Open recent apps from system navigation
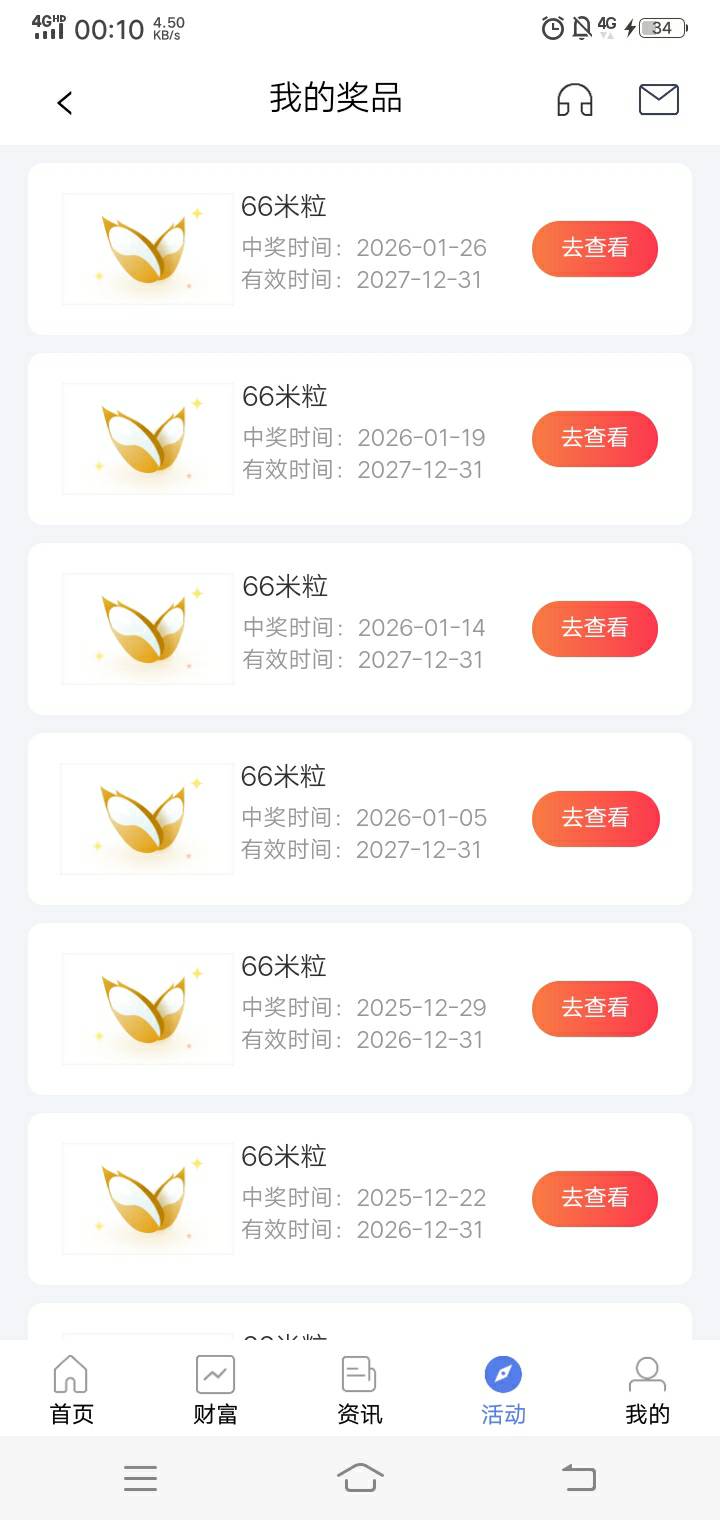 (x=140, y=1478)
